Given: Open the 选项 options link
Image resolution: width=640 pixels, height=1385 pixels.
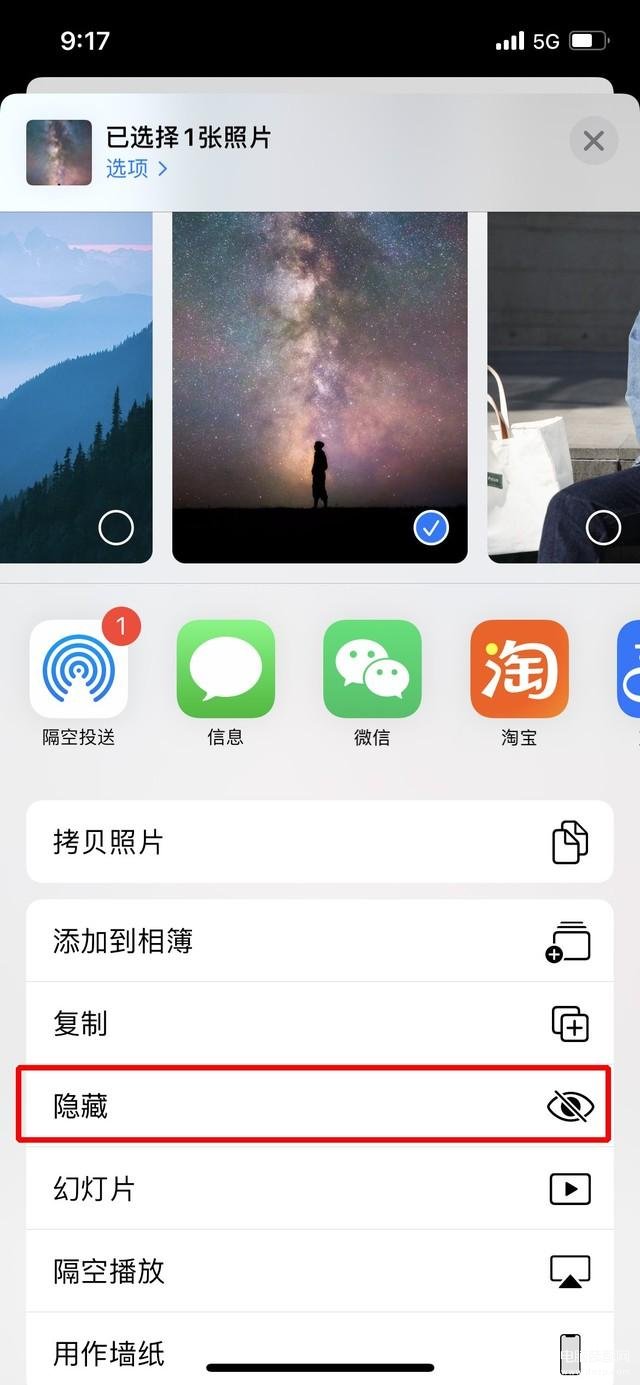Looking at the screenshot, I should pyautogui.click(x=136, y=168).
